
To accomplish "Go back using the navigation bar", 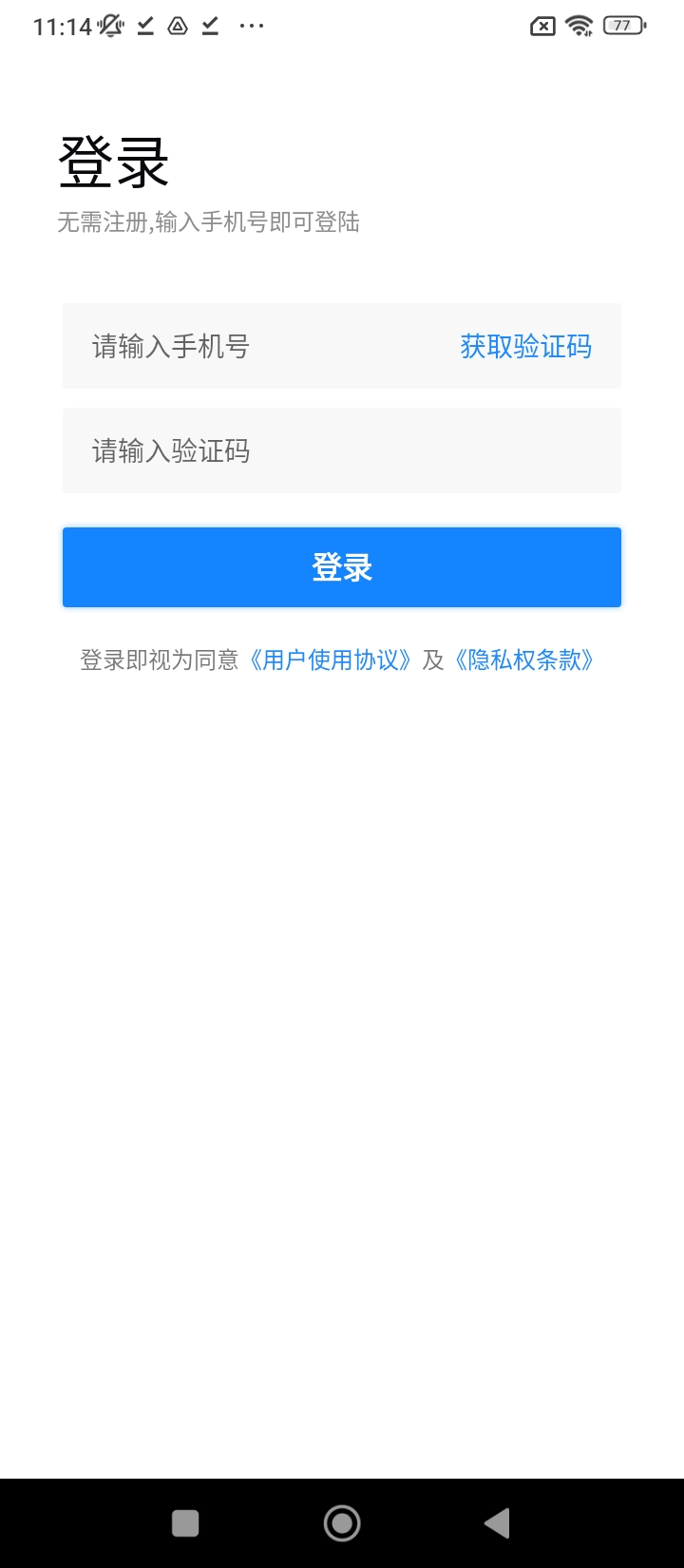I will click(497, 1523).
